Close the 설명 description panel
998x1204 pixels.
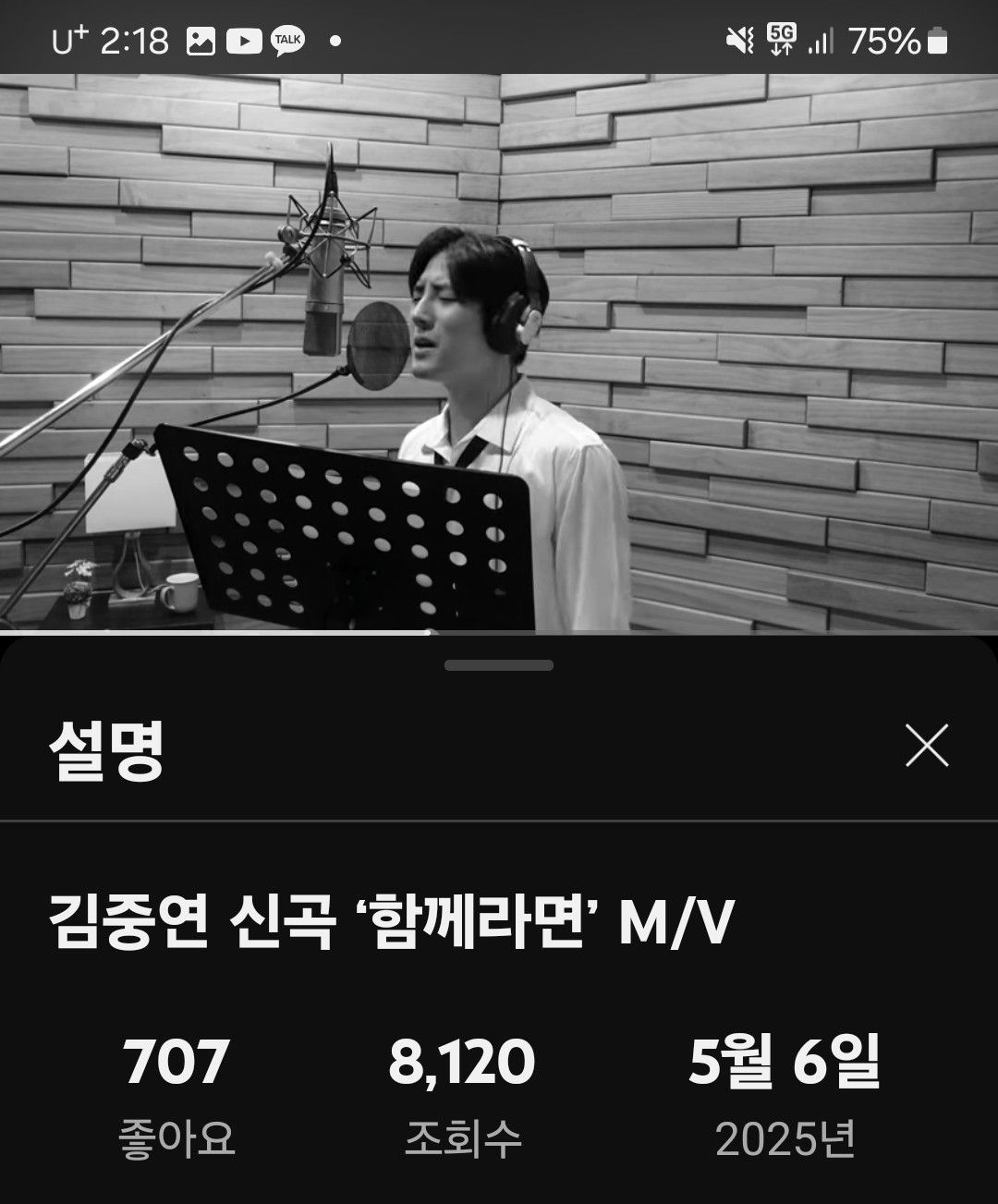pos(927,746)
